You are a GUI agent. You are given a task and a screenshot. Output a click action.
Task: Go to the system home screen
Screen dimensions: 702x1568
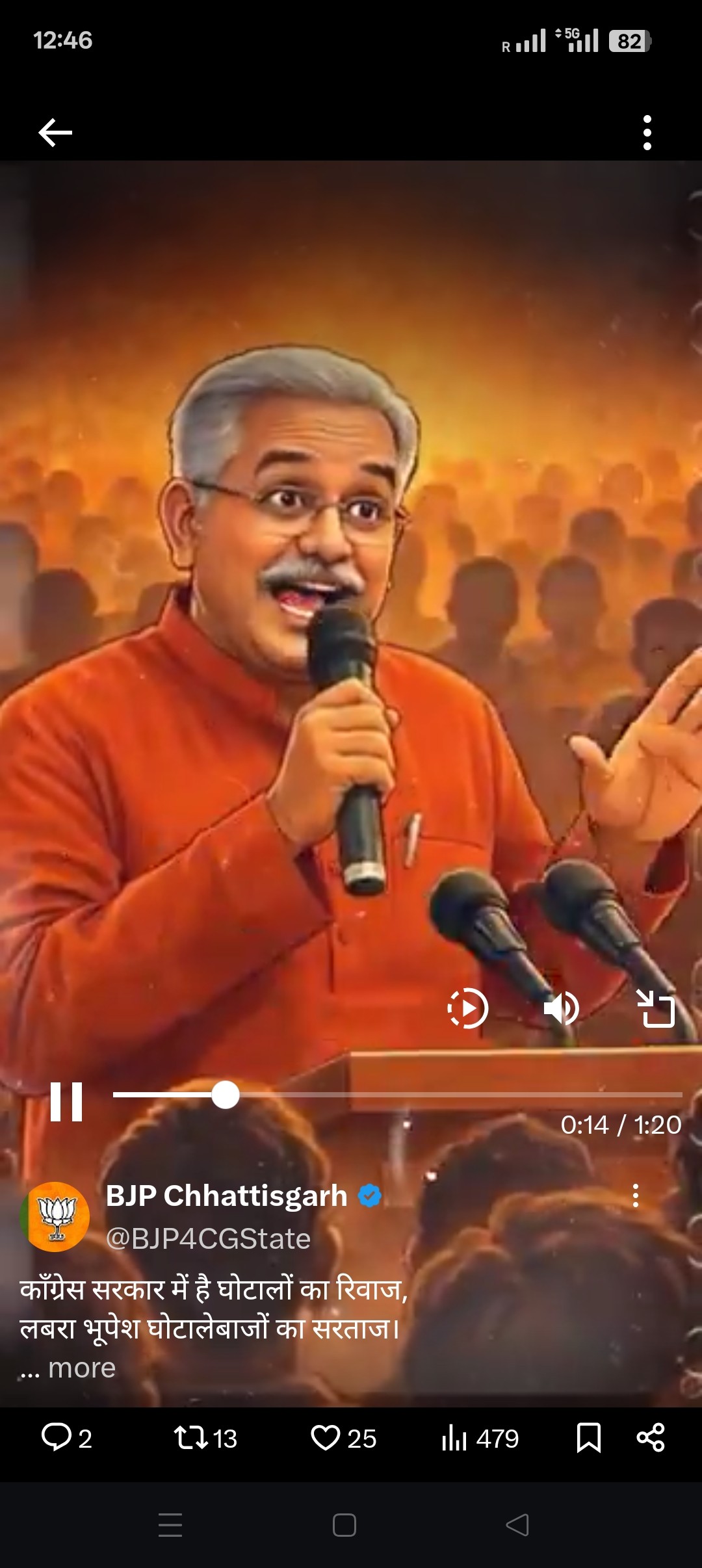pos(344,1524)
